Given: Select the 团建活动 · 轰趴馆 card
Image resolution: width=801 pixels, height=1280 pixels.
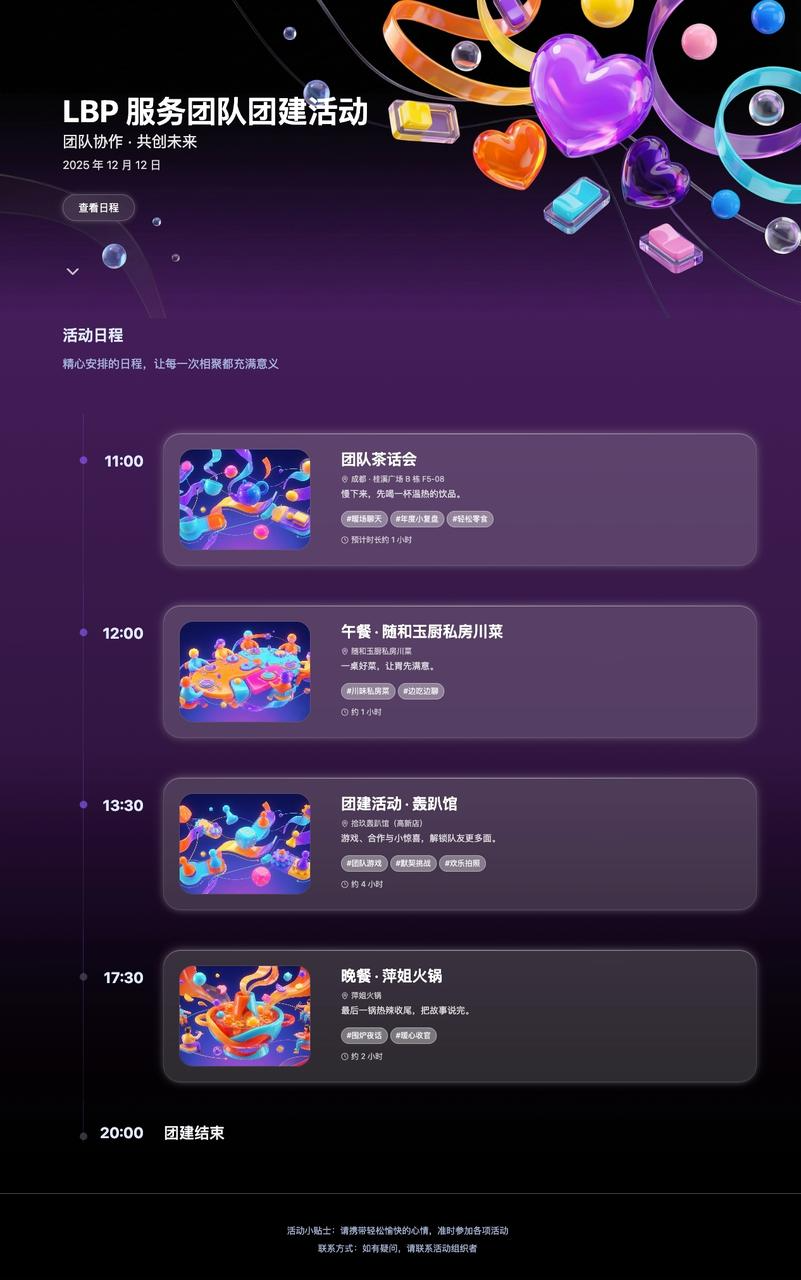Looking at the screenshot, I should coord(459,843).
